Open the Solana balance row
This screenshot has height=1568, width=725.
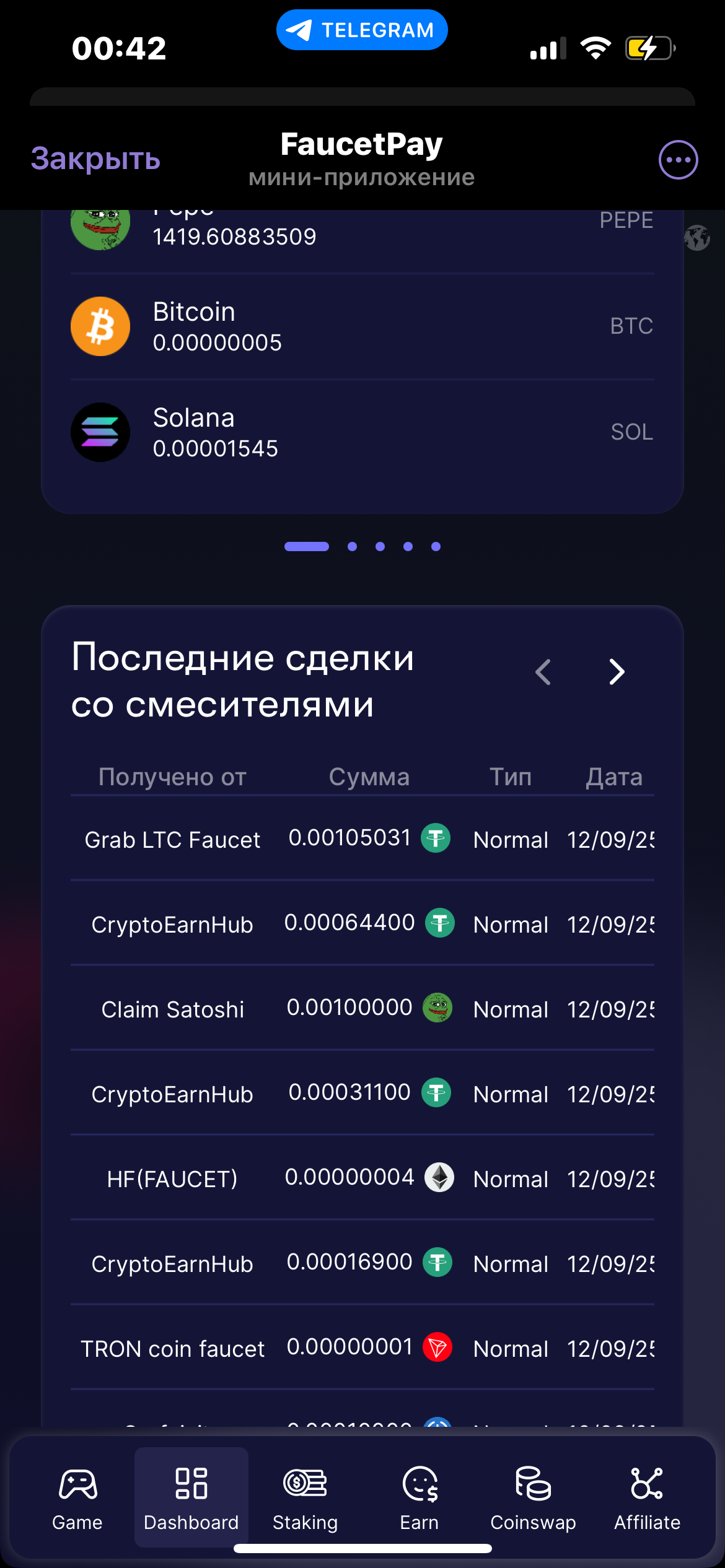click(362, 432)
